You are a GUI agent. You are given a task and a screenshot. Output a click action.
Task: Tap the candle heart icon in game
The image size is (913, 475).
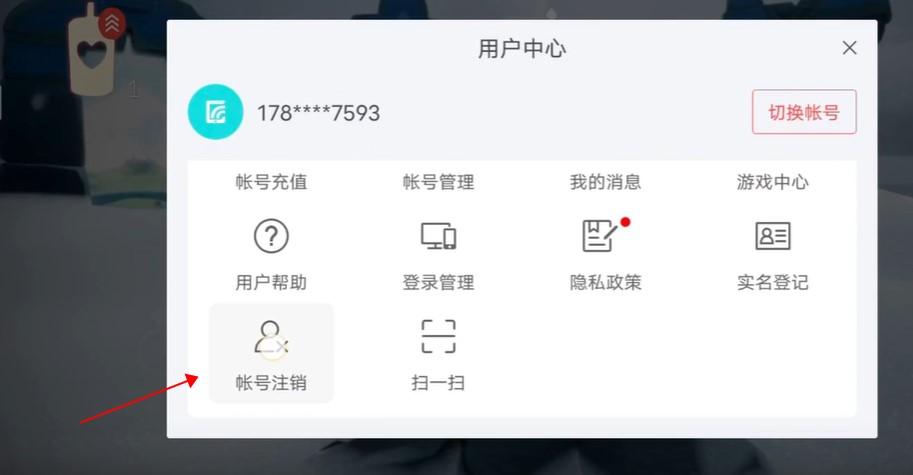click(x=93, y=53)
